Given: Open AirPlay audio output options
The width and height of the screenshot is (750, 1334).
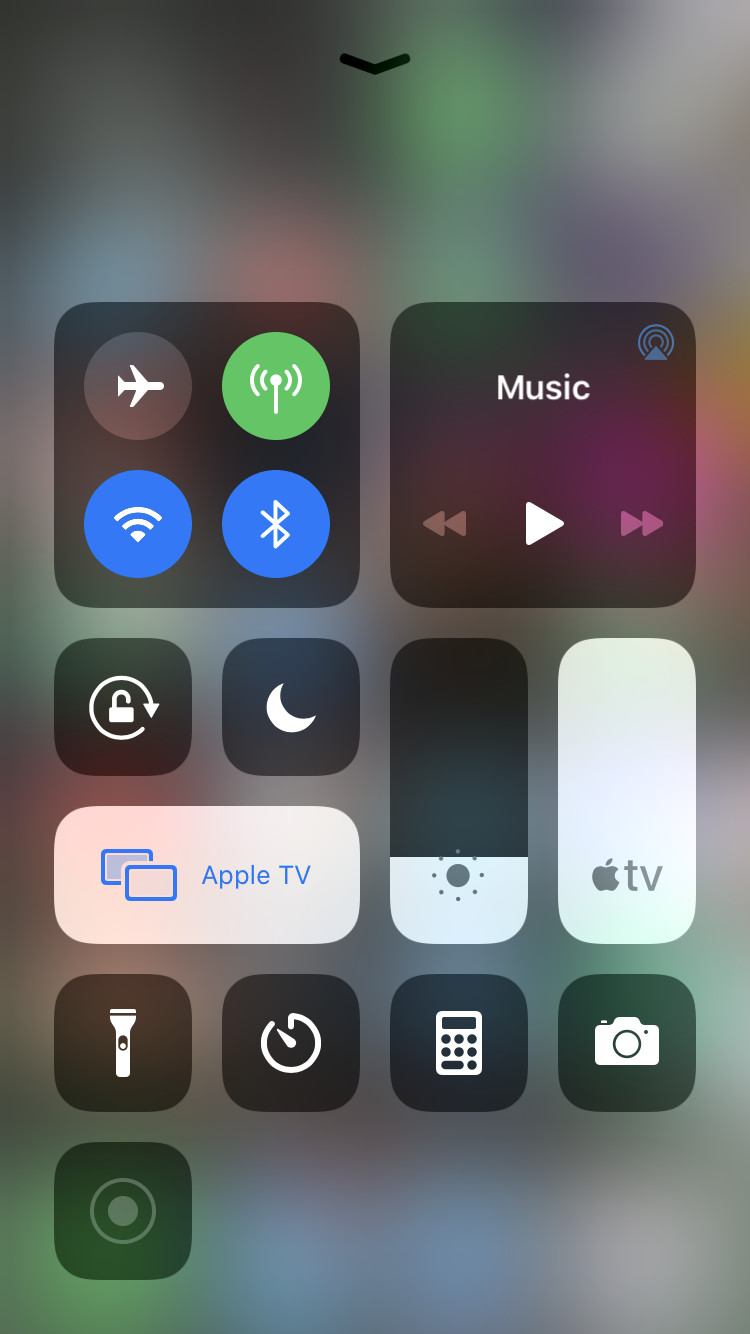Looking at the screenshot, I should pyautogui.click(x=656, y=343).
